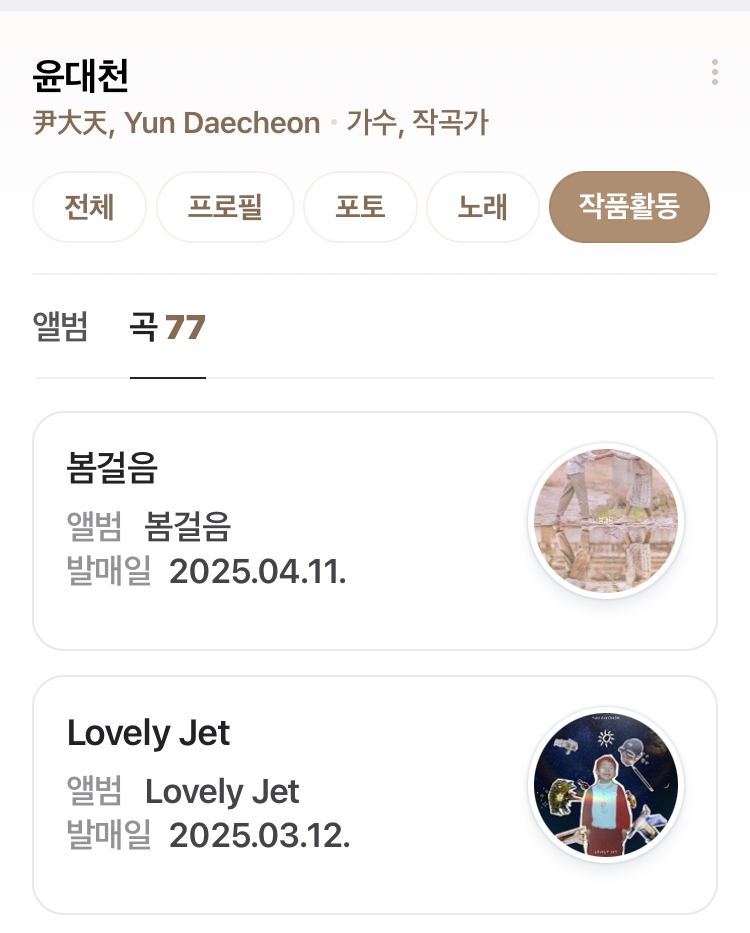The image size is (750, 933).
Task: Select the 곡 77 tab
Action: [x=168, y=327]
